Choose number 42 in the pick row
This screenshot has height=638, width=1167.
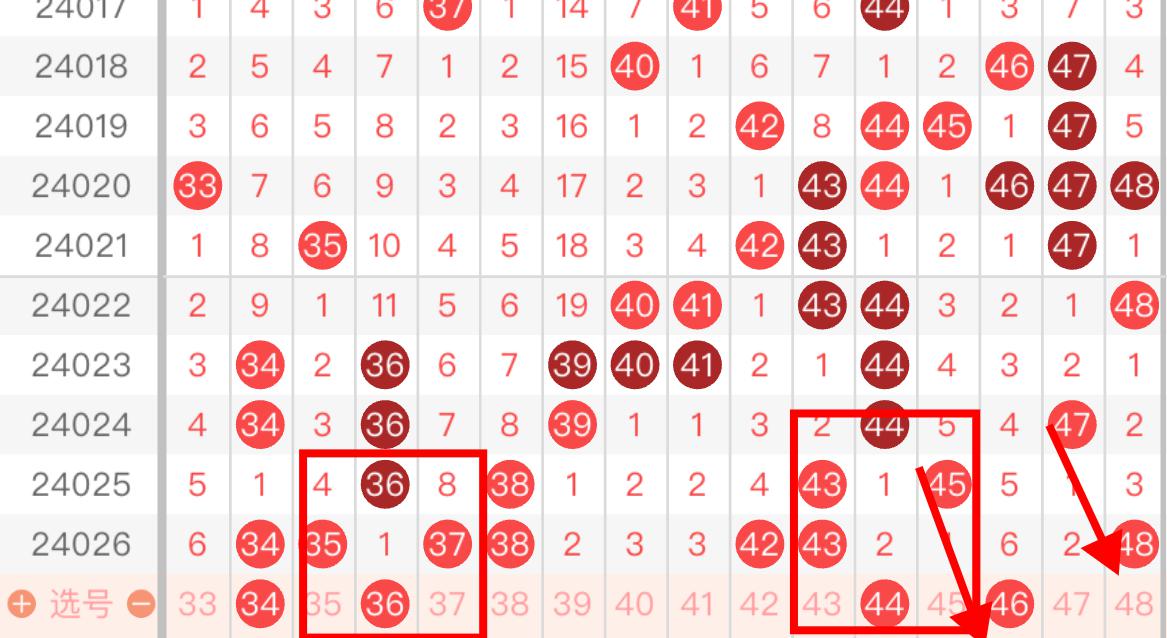pos(759,604)
